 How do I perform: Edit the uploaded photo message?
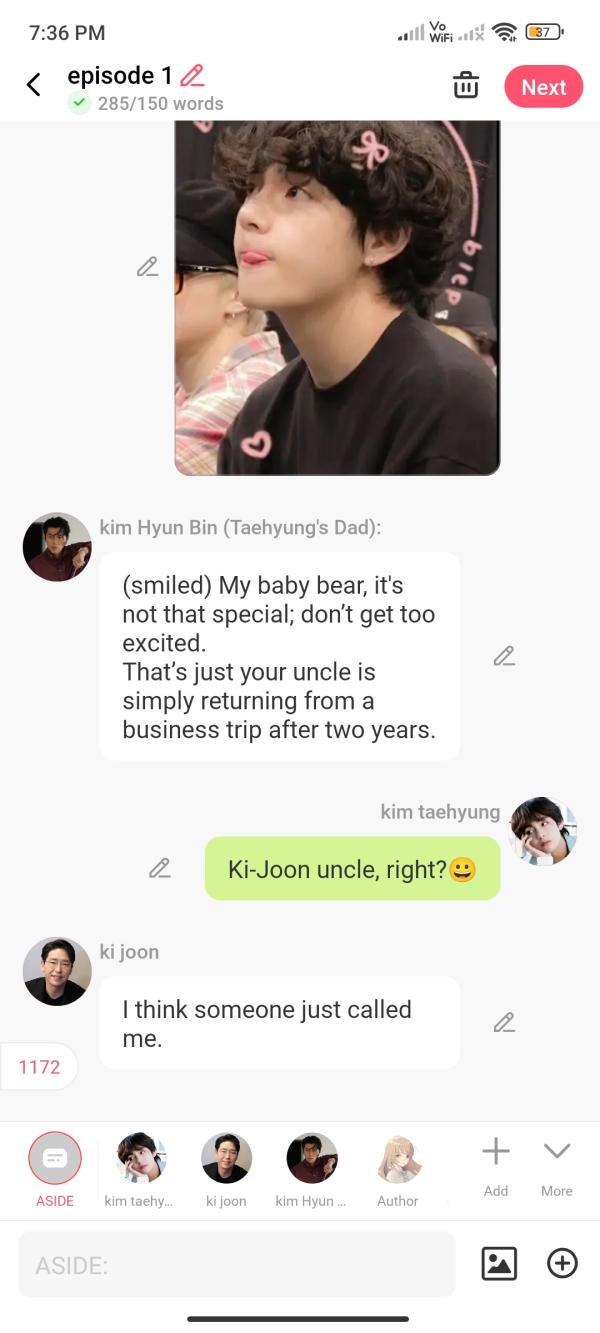click(148, 267)
